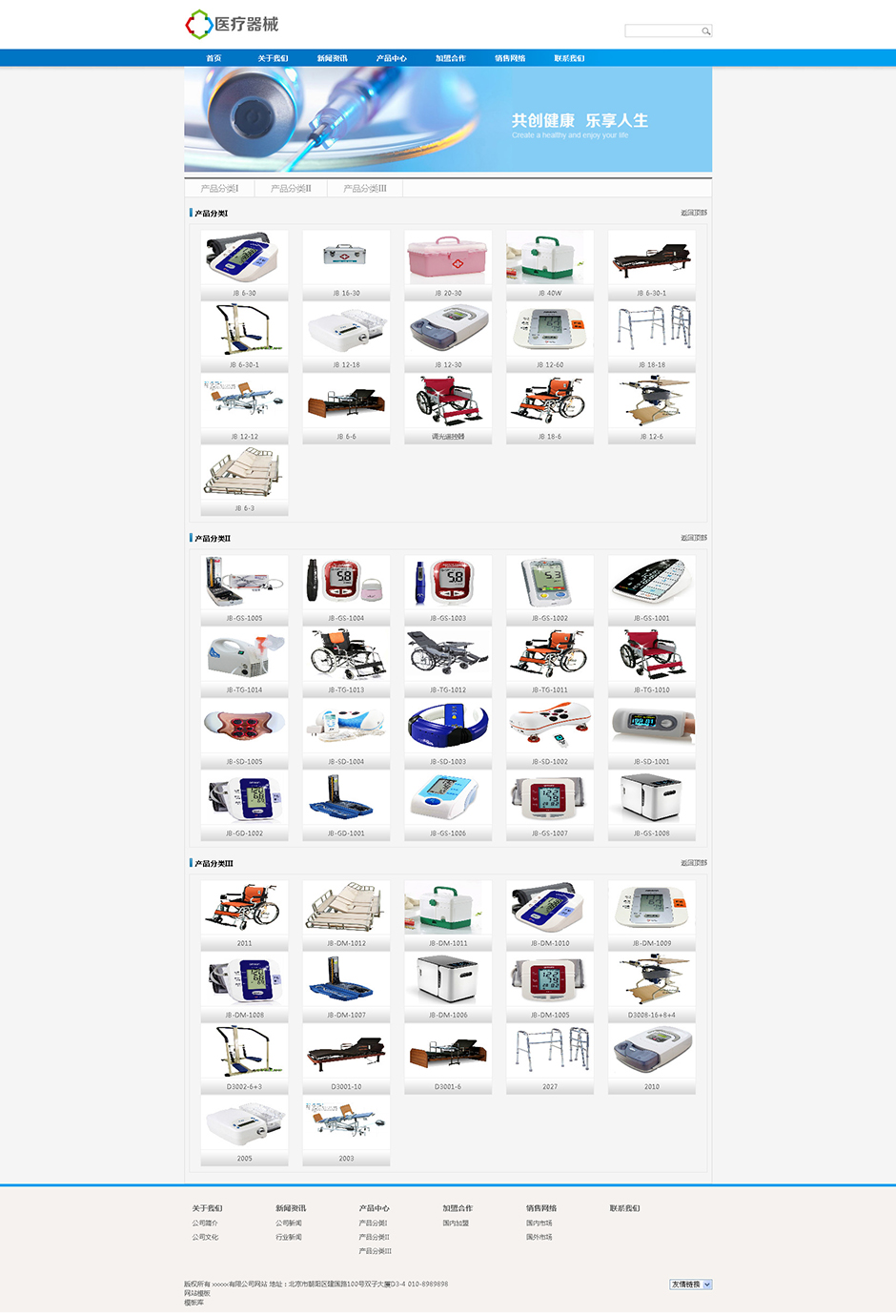Screen dimensions: 896x1316
Task: Open the 国外市场 footer link
Action: (539, 1237)
